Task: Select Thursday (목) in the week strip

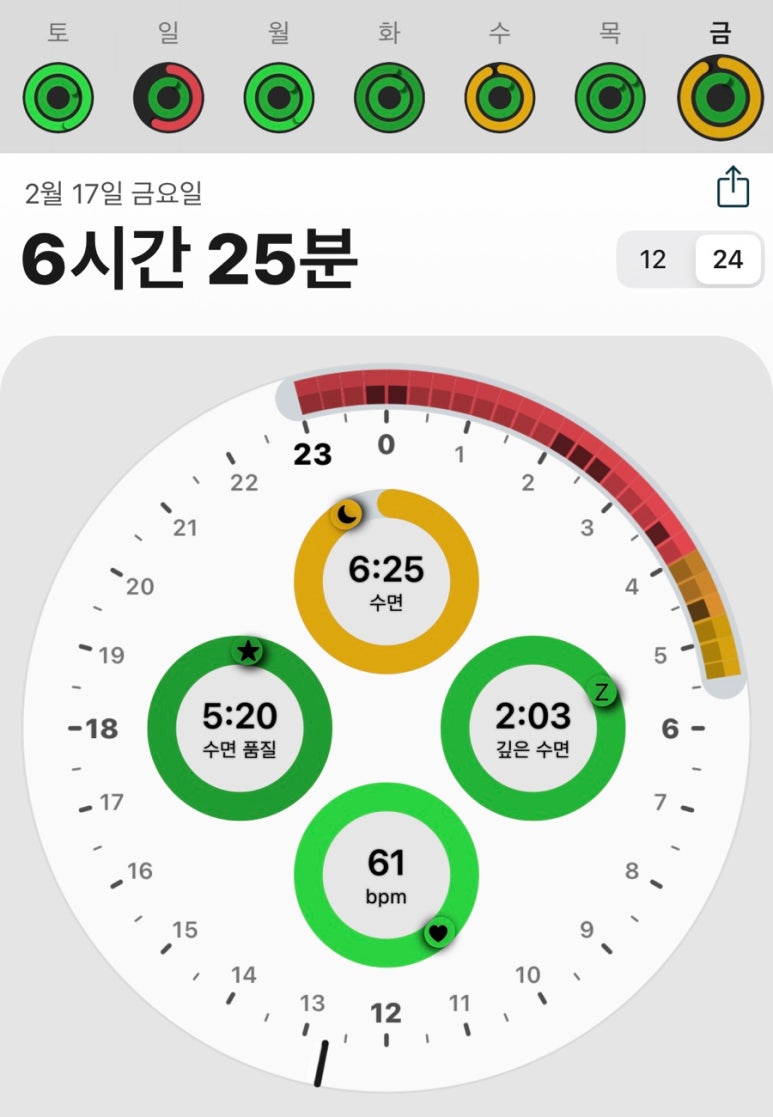Action: 610,99
